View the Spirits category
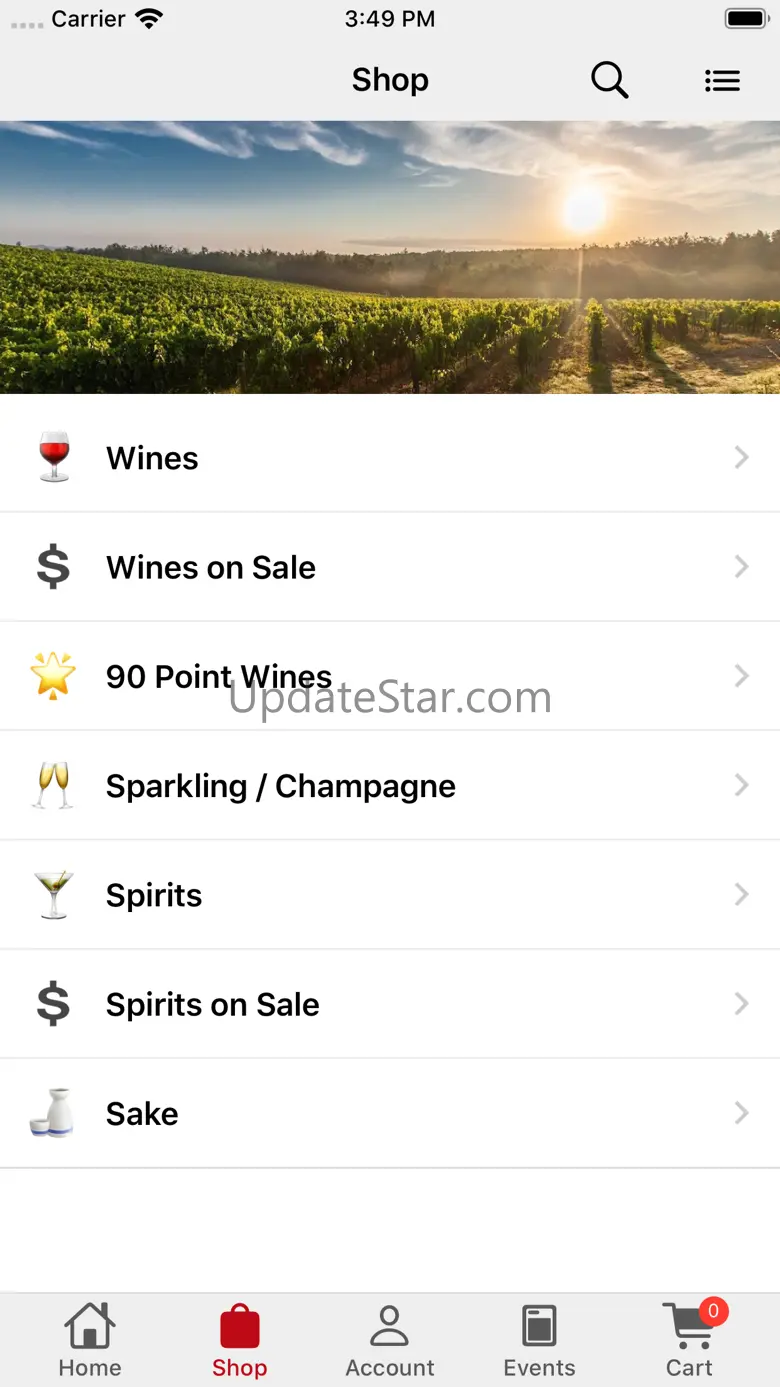 (x=390, y=895)
